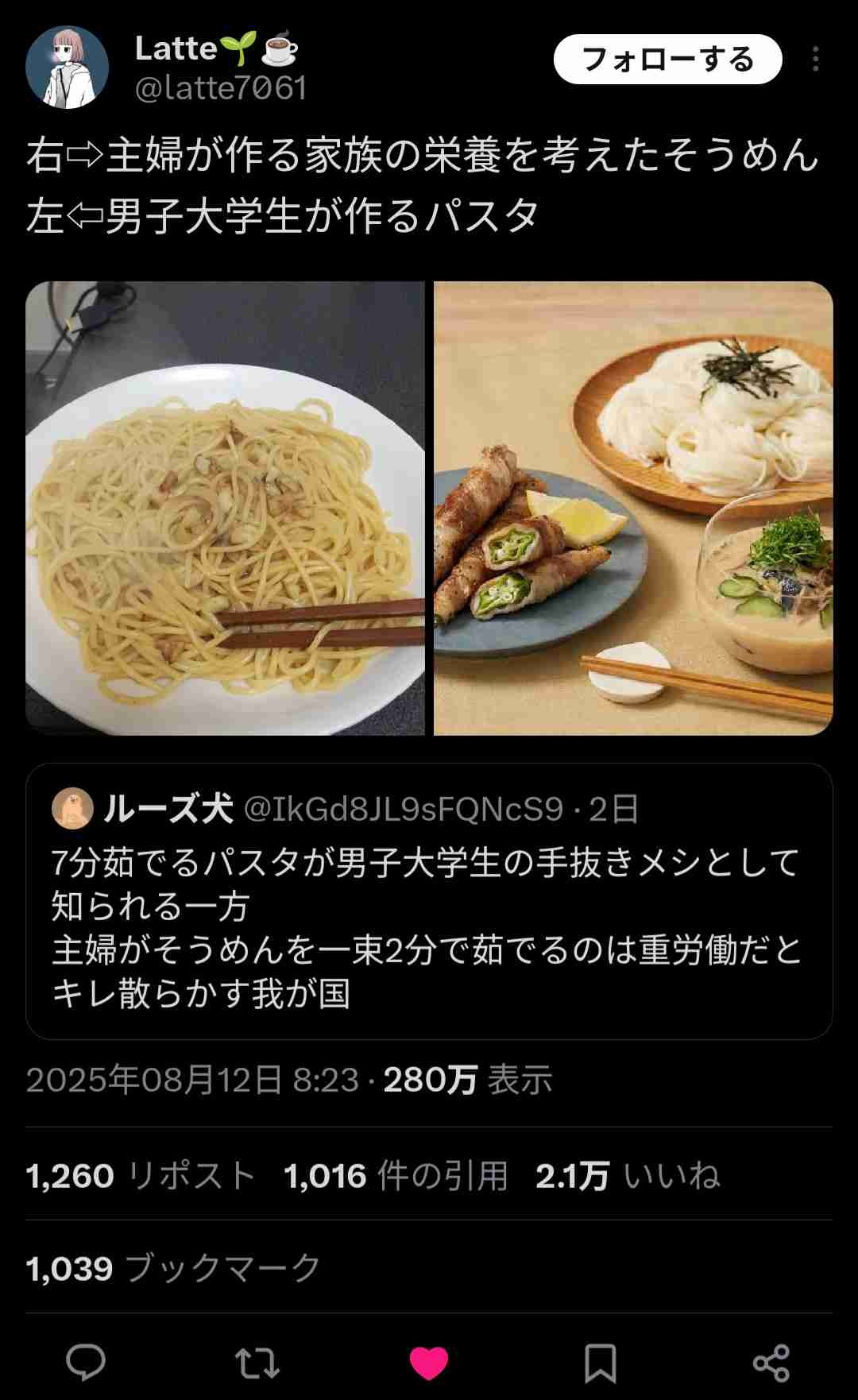
Task: View the 2.1万 いいね likes list
Action: point(628,1176)
